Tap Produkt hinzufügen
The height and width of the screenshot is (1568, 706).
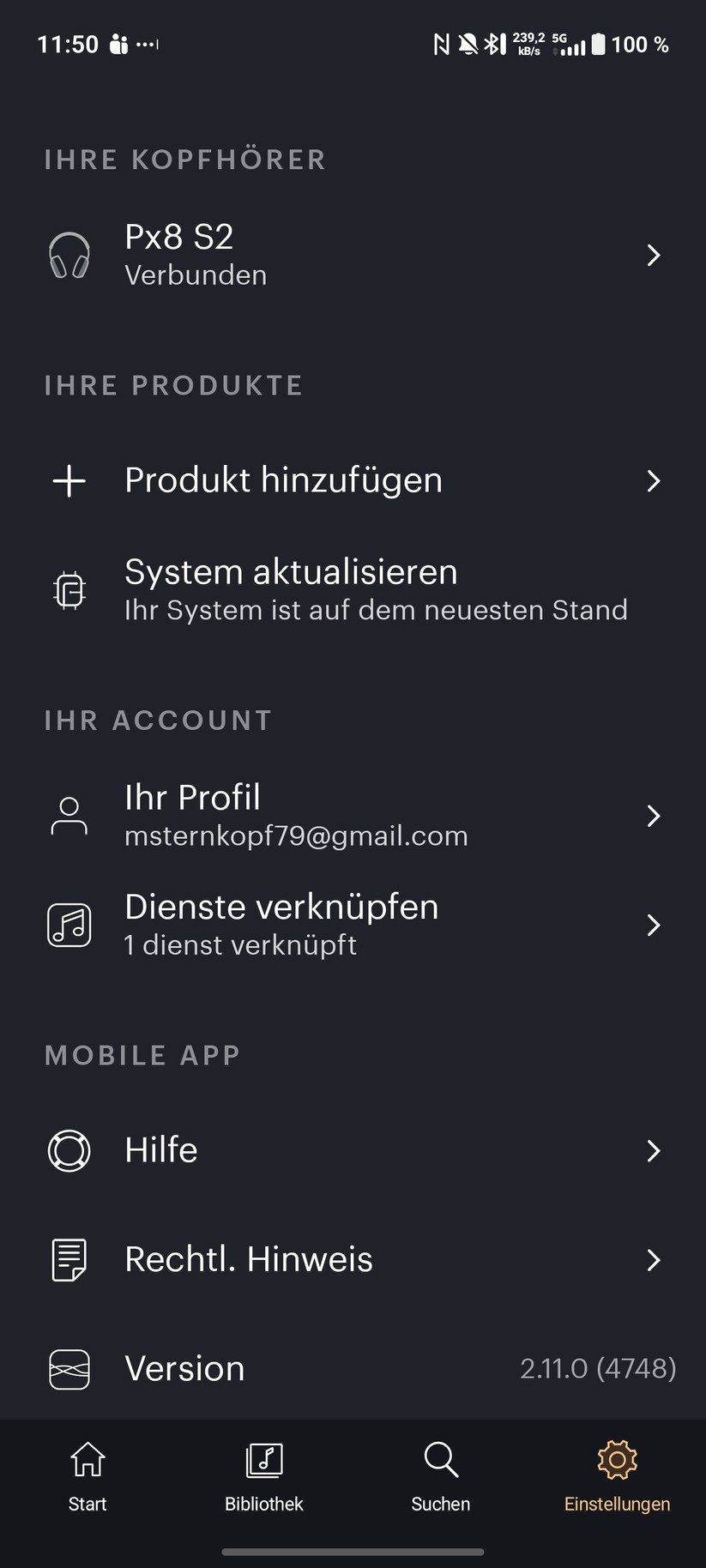[x=283, y=481]
